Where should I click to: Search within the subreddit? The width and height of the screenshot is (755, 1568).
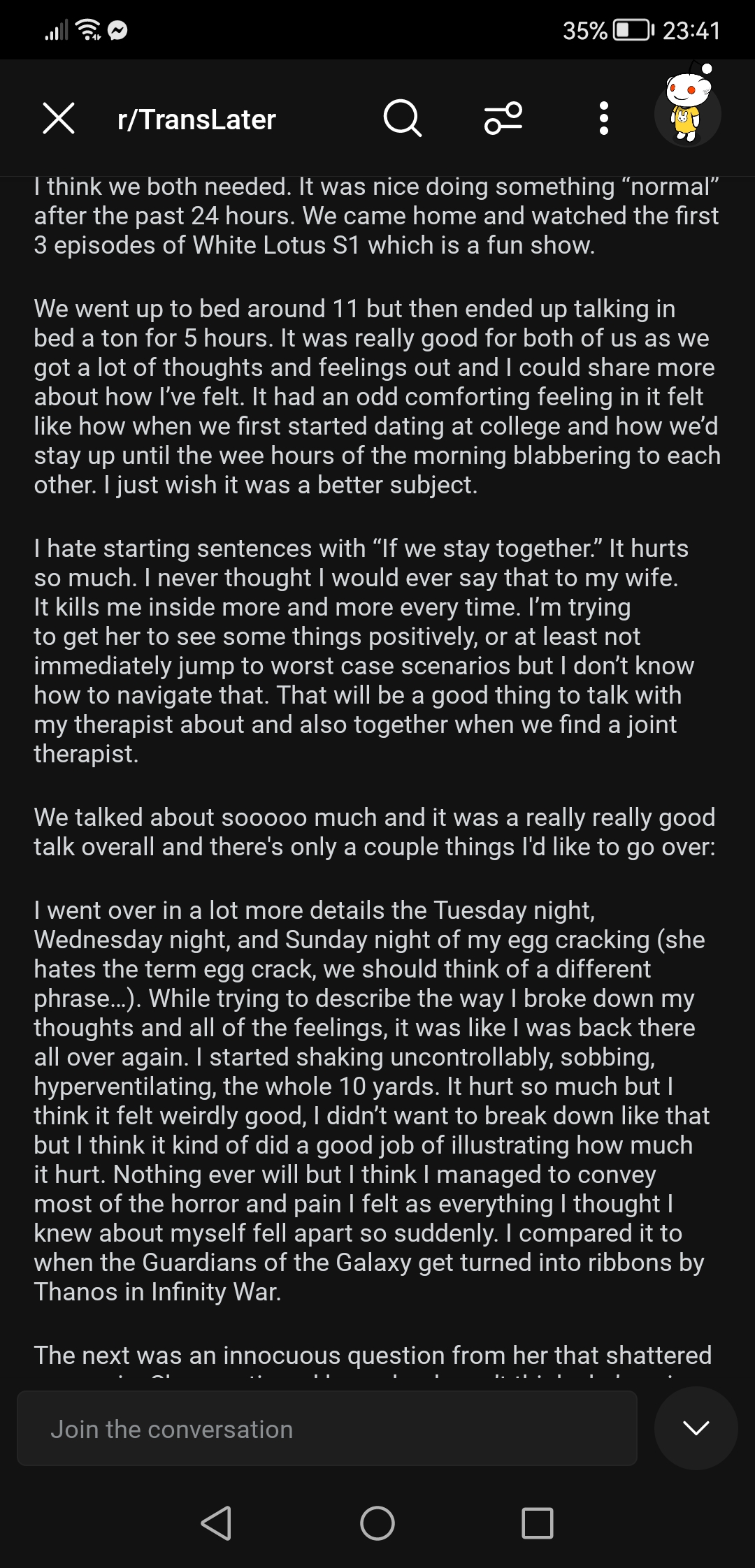[403, 118]
